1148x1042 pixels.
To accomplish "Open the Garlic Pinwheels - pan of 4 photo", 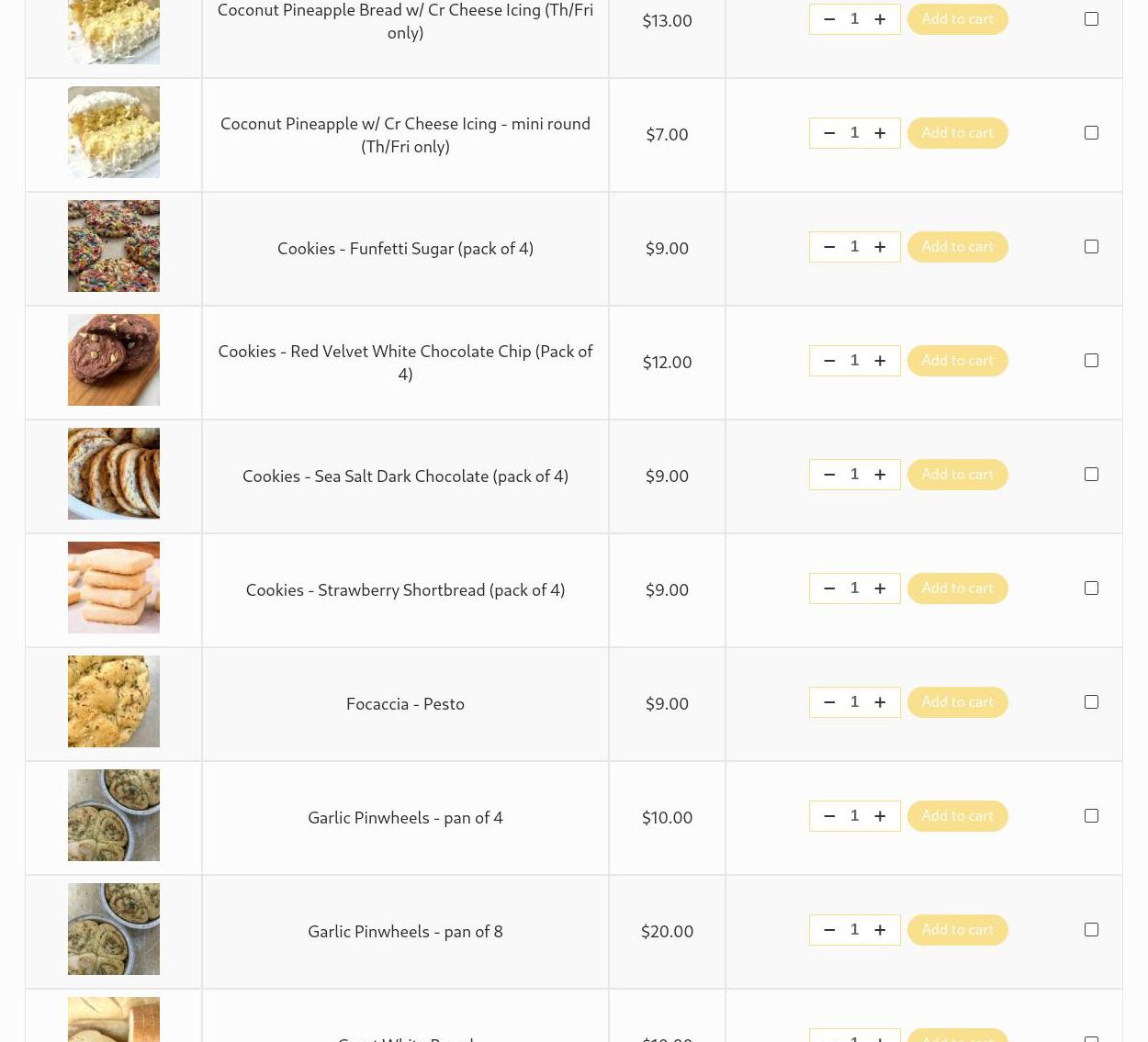I will click(114, 815).
